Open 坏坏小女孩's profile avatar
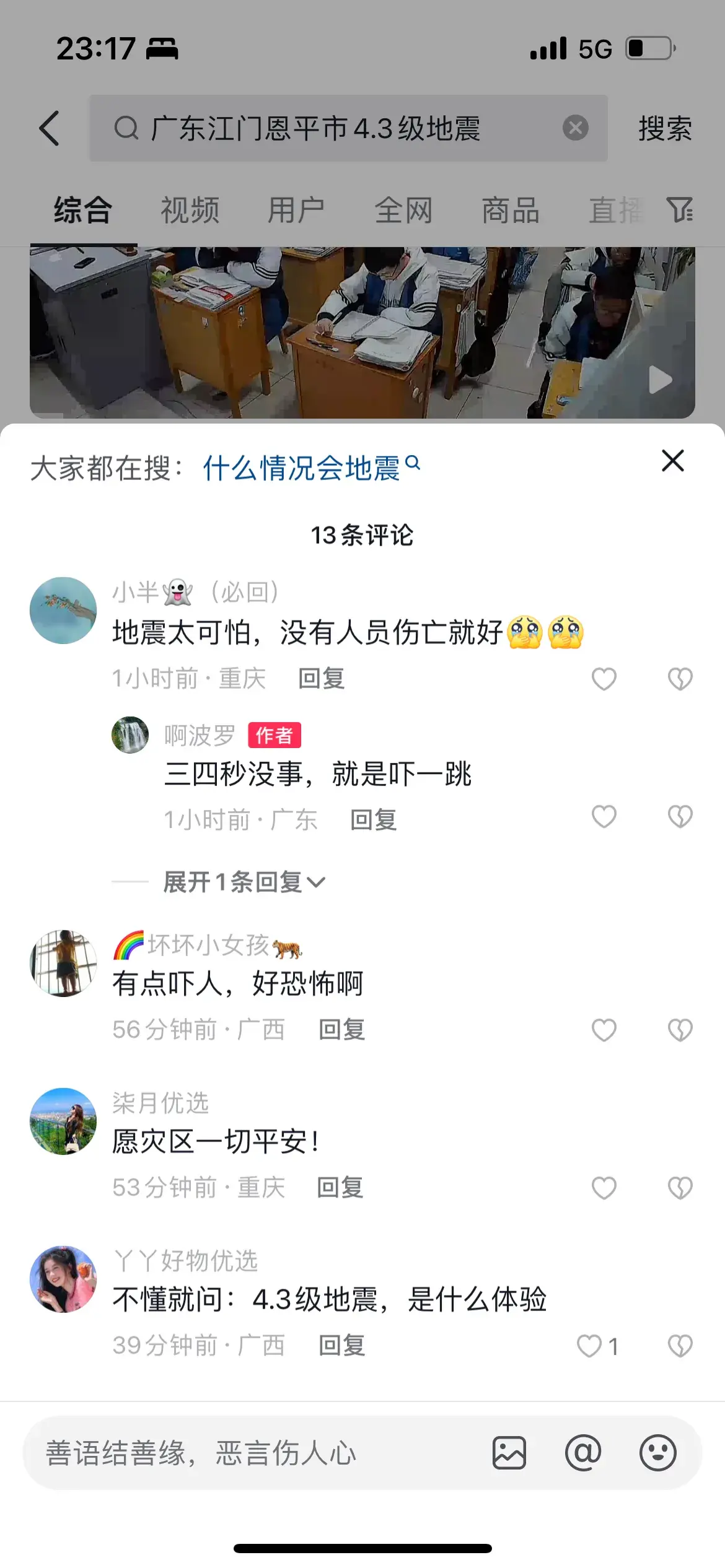This screenshot has width=725, height=1568. [63, 963]
